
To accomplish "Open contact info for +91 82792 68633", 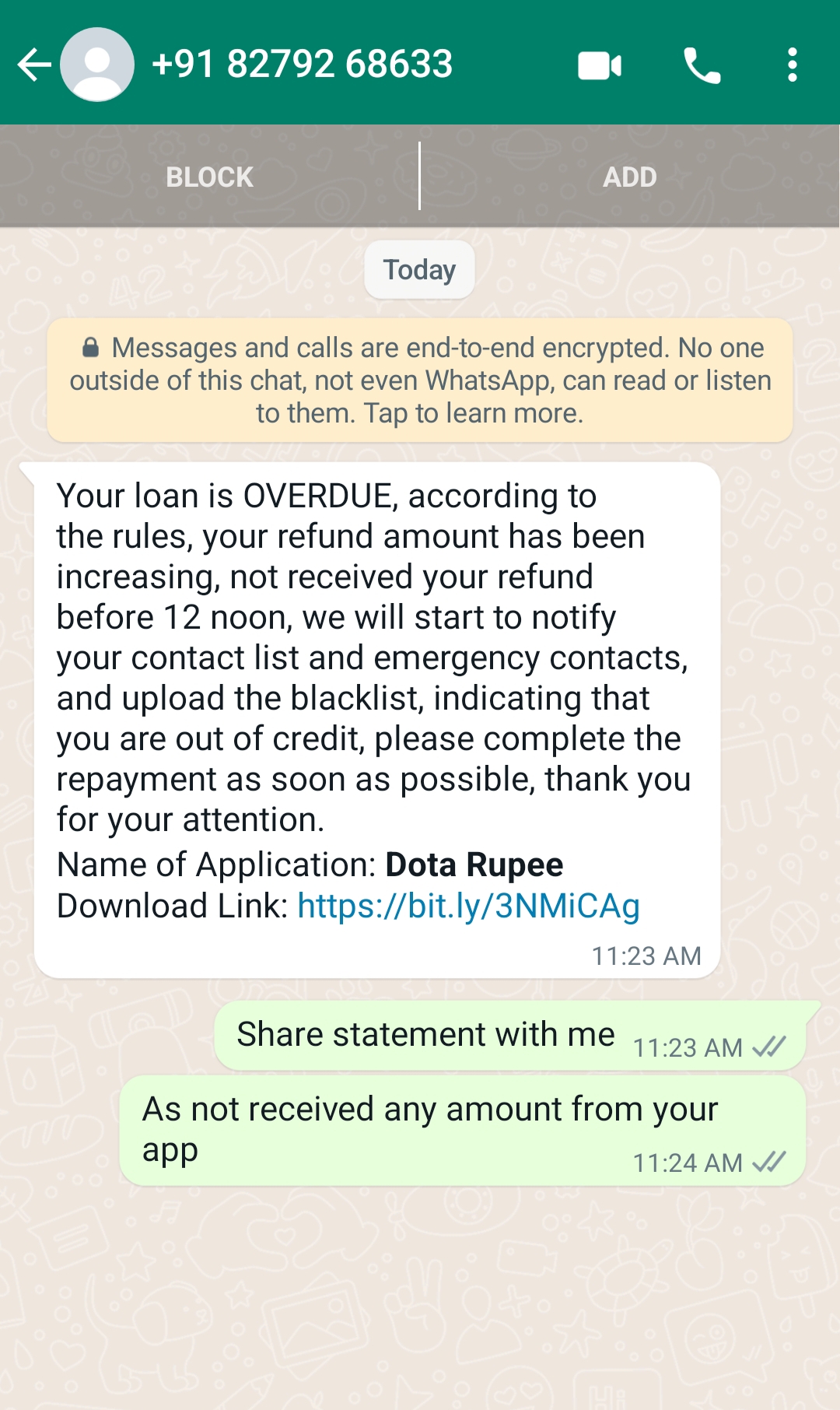I will (x=302, y=65).
